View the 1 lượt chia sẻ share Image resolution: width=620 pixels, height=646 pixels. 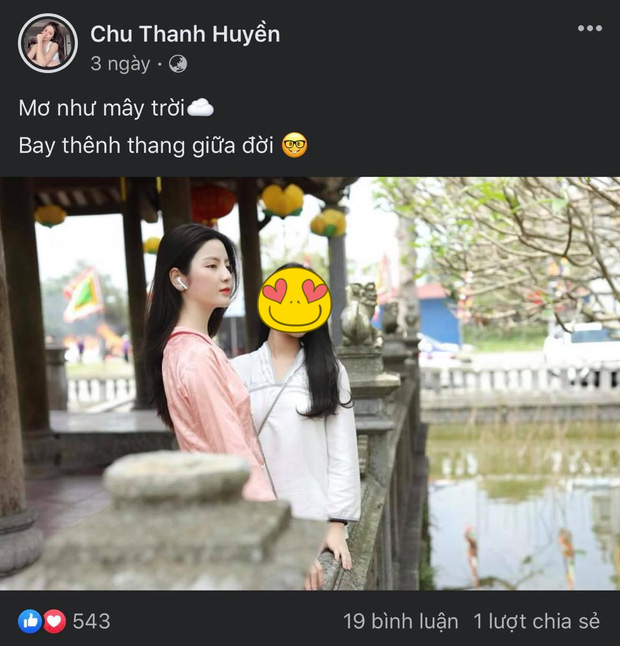(536, 621)
